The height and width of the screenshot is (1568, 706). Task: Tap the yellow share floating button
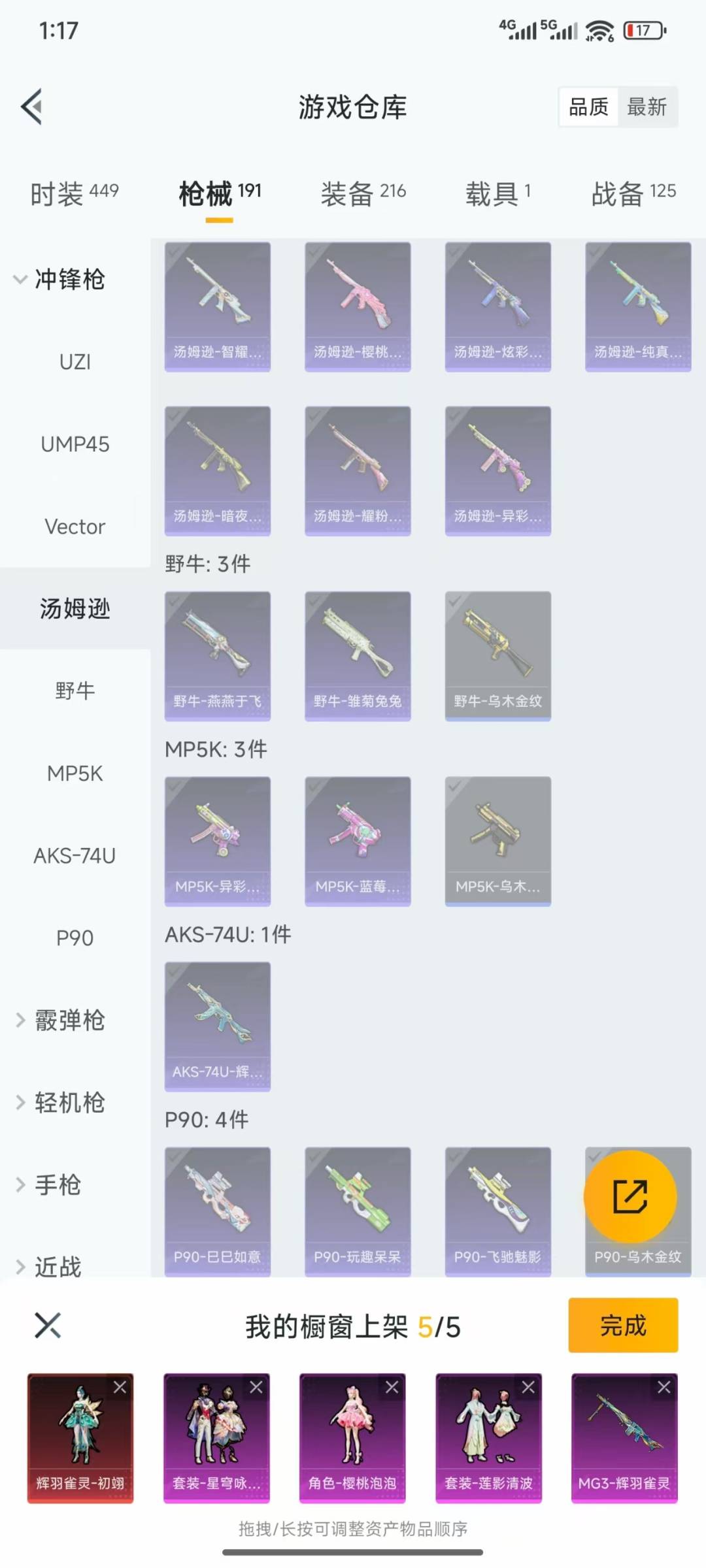click(x=630, y=1196)
